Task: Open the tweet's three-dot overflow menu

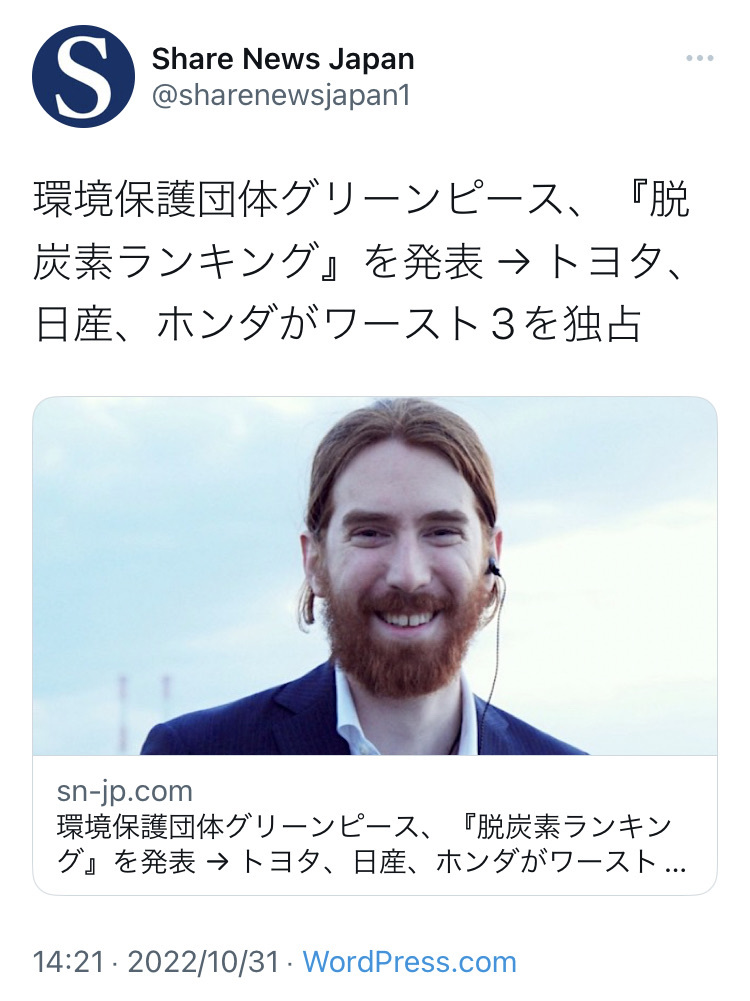Action: [x=700, y=59]
